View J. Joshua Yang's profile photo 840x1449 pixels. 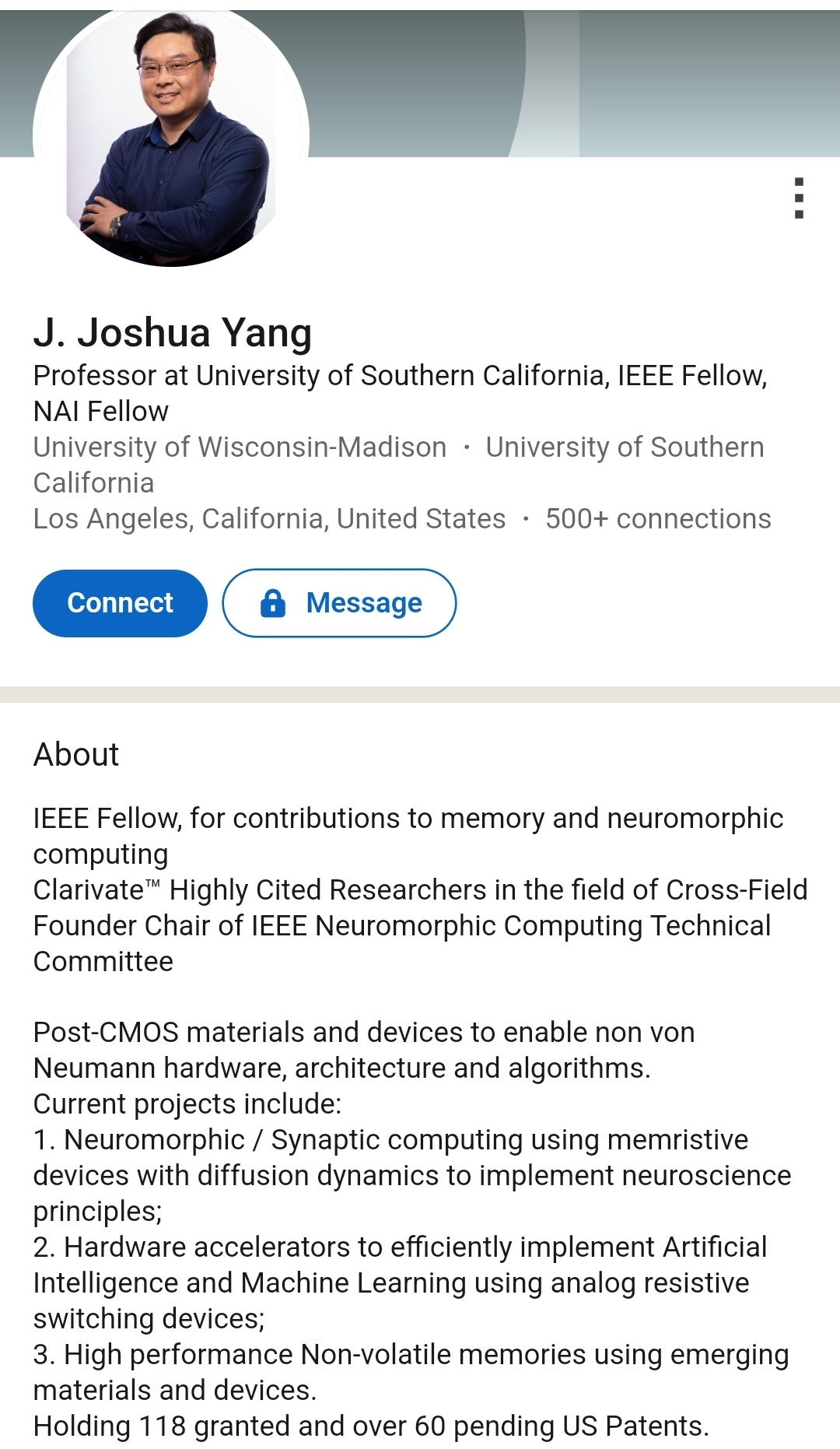(171, 138)
